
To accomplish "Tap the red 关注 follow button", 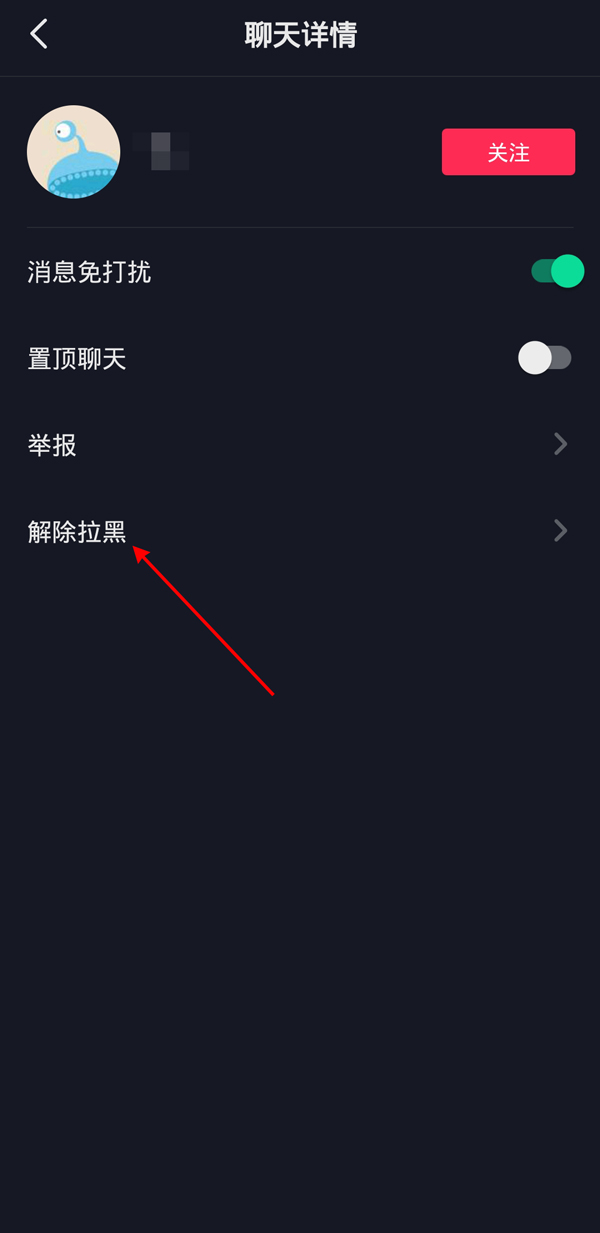I will (508, 152).
